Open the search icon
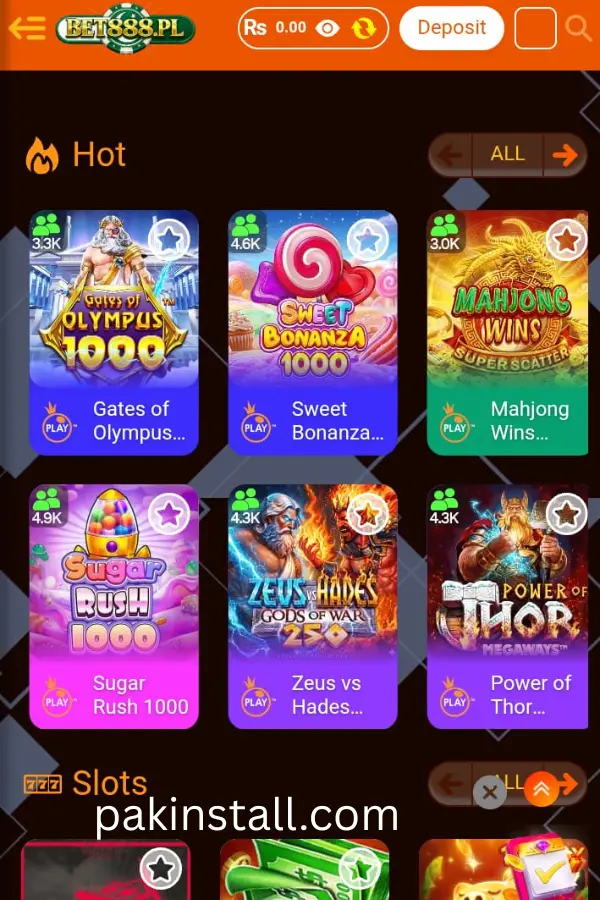600x900 pixels. (578, 28)
